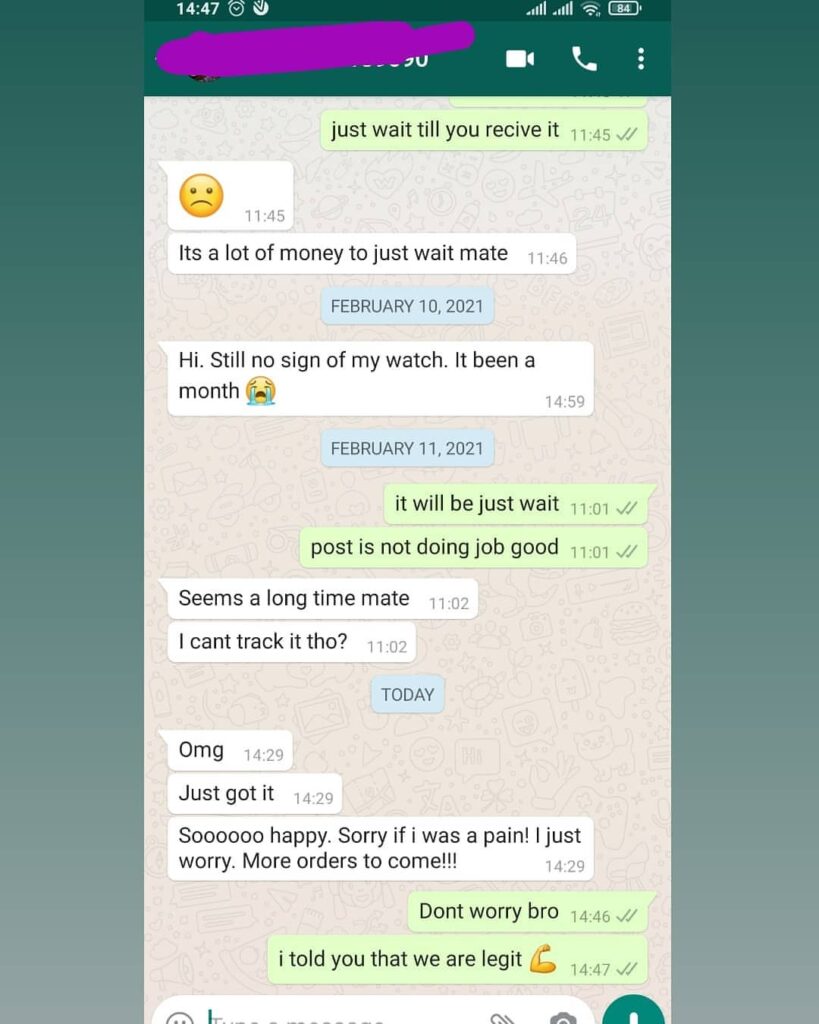Record a voice message with the microphone
This screenshot has width=819, height=1024.
pyautogui.click(x=633, y=1014)
